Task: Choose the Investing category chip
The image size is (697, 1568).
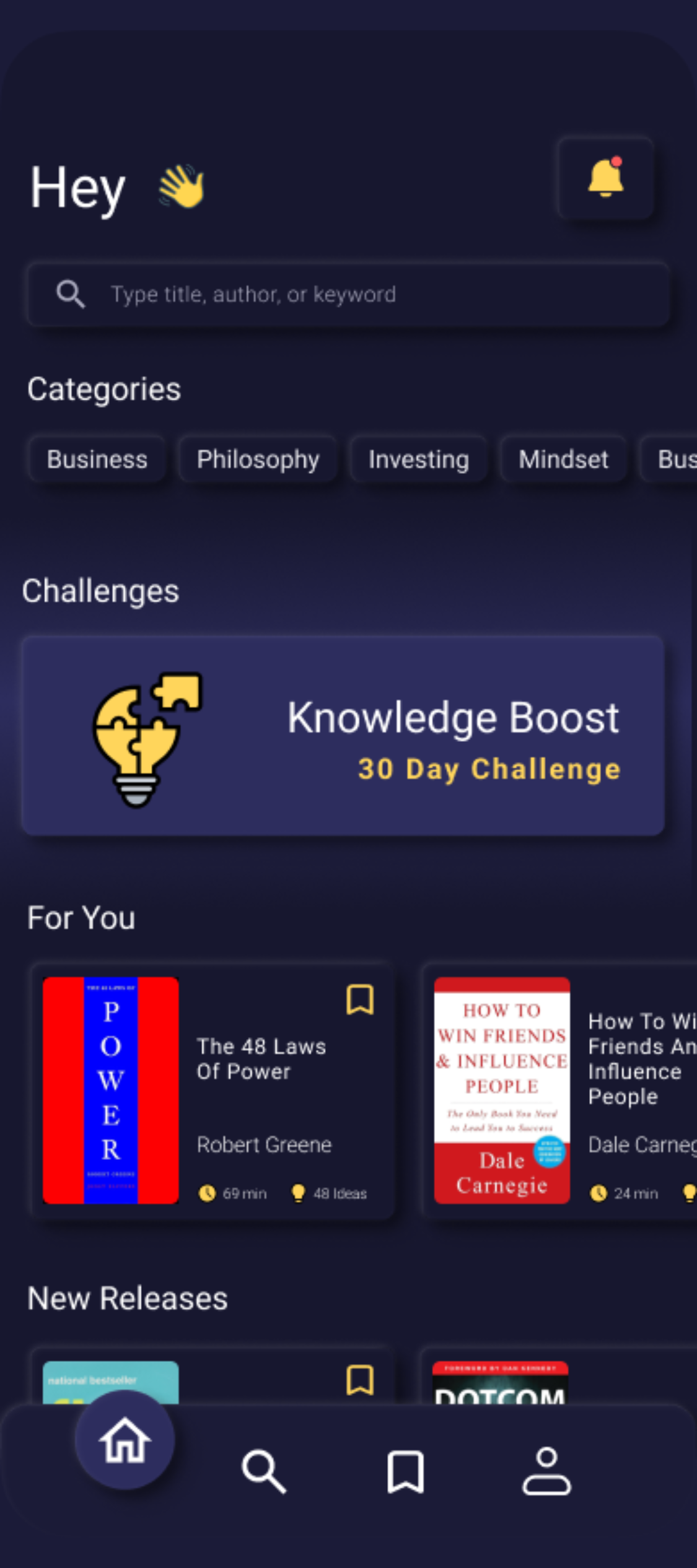Action: [x=418, y=460]
